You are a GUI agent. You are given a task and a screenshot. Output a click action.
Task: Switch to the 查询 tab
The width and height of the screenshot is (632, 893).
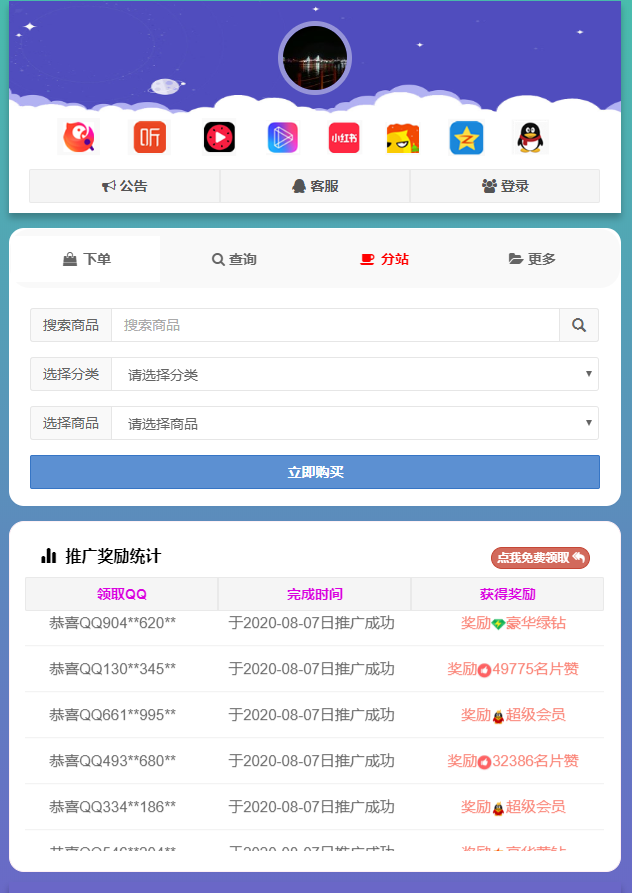pos(234,259)
